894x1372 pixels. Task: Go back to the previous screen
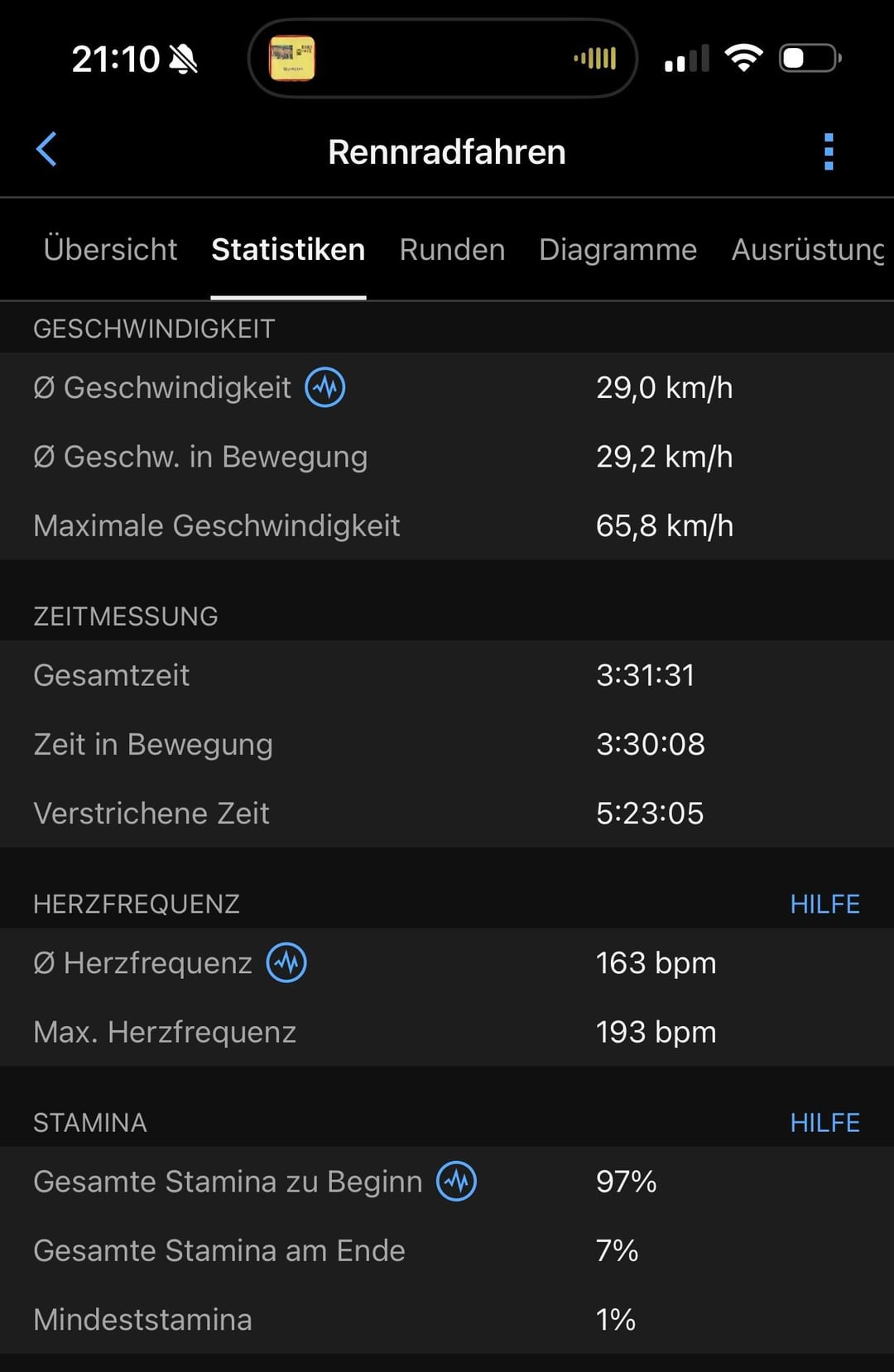(x=47, y=150)
